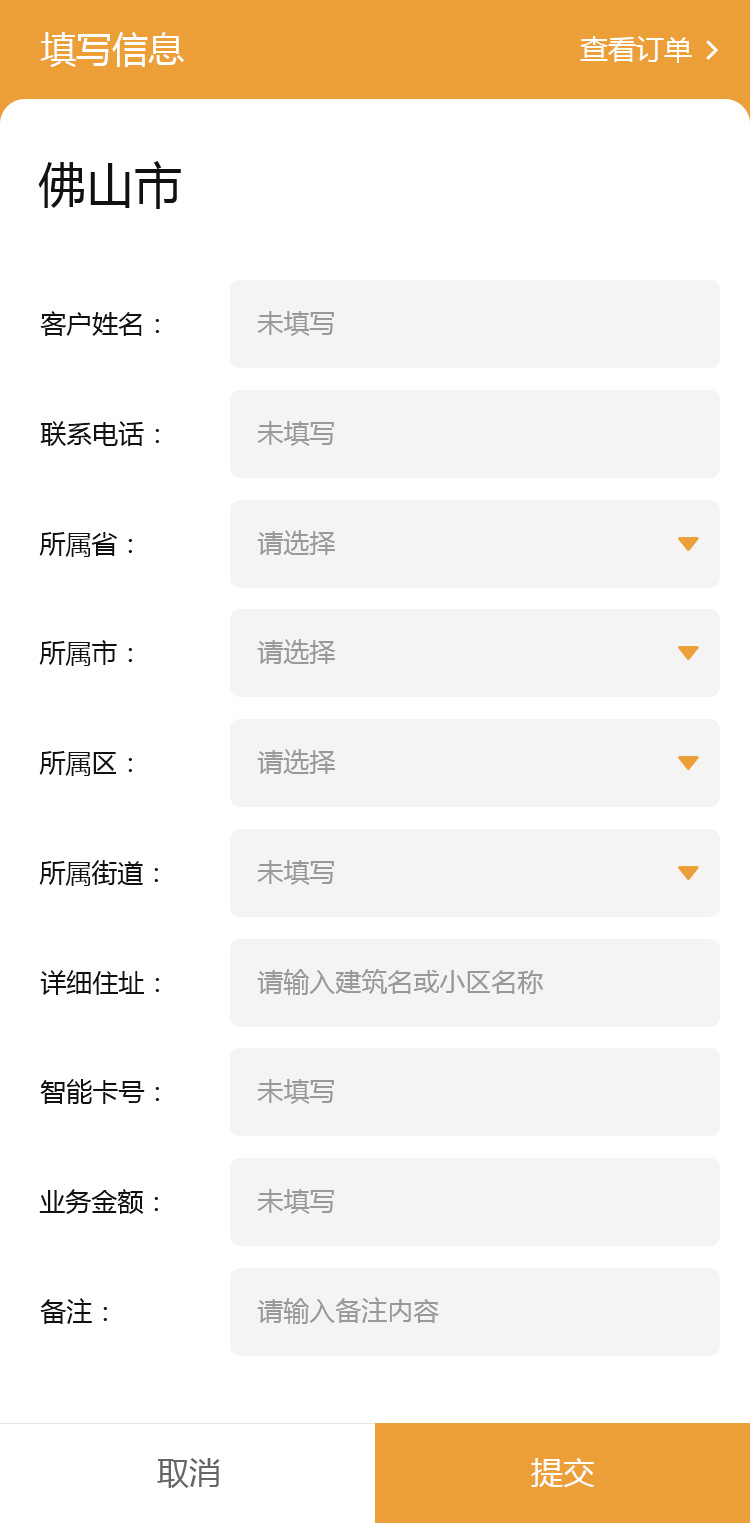Viewport: 750px width, 1523px height.
Task: Open 查看订单 to view orders
Action: pyautogui.click(x=648, y=50)
